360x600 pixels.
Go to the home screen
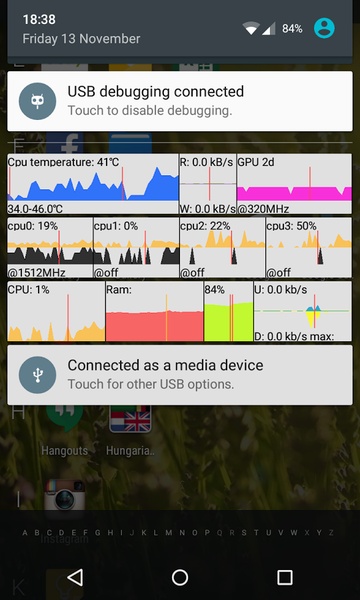click(x=180, y=577)
